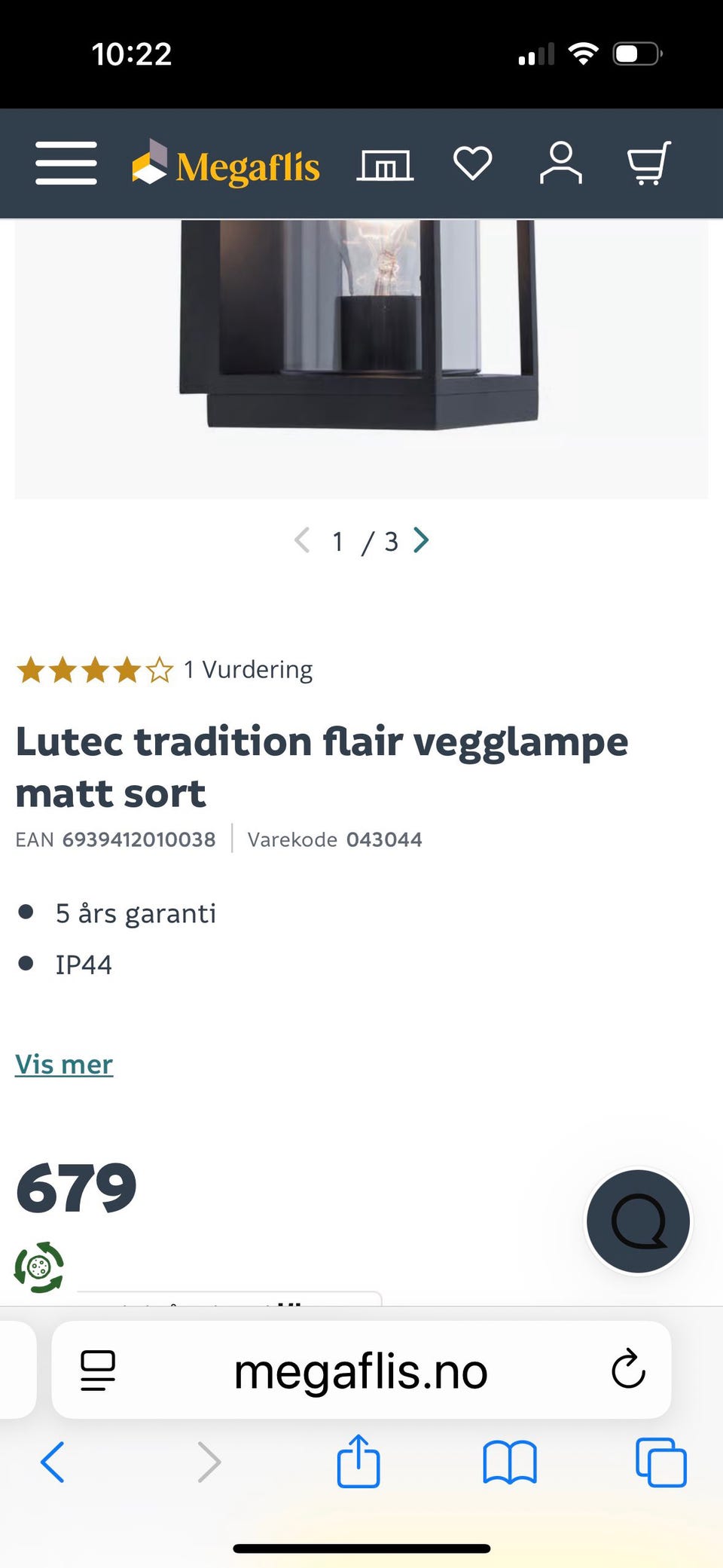Open Safari tabs overview
723x1568 pixels.
(x=661, y=1463)
